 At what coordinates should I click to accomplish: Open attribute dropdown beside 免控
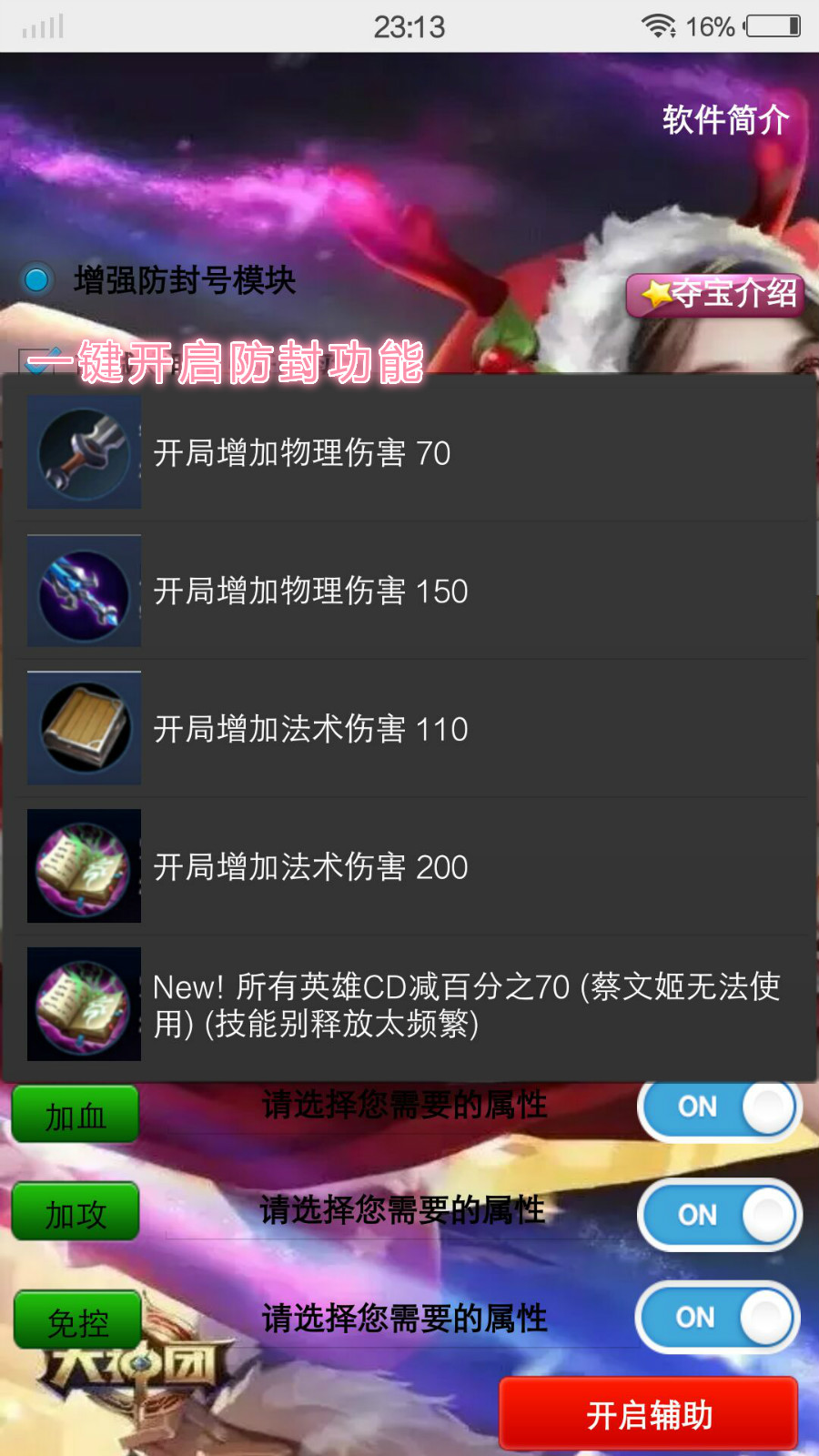[x=404, y=1319]
